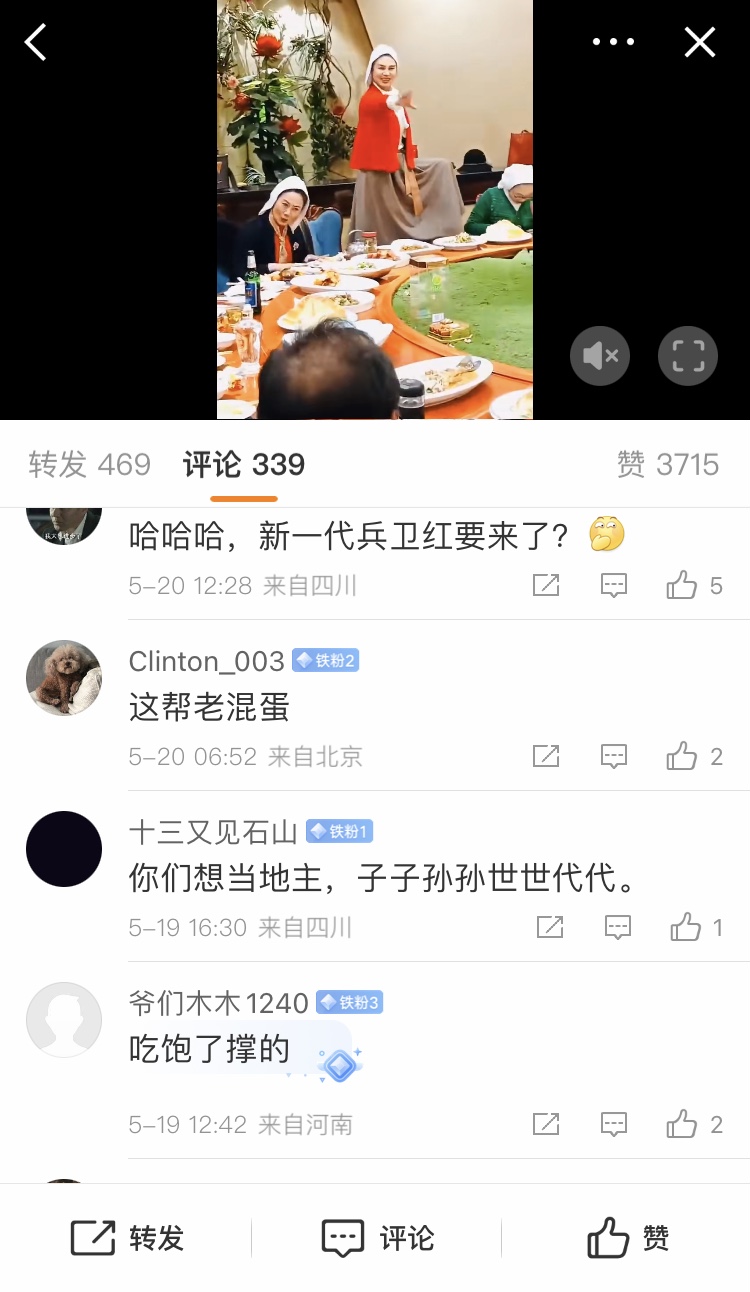This screenshot has height=1292, width=750.
Task: Close the video with the X
Action: coord(700,42)
